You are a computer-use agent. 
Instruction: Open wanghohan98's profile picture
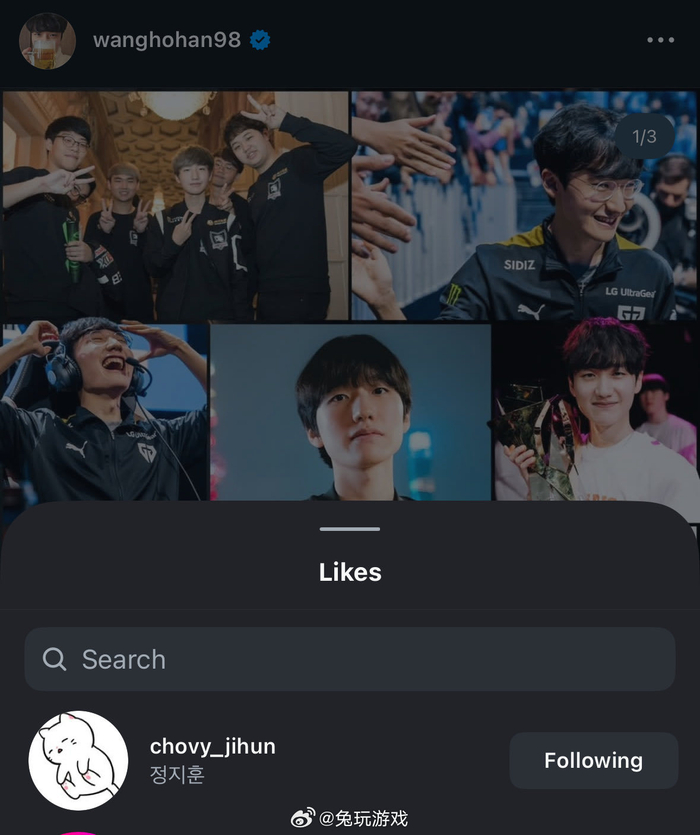click(x=47, y=41)
